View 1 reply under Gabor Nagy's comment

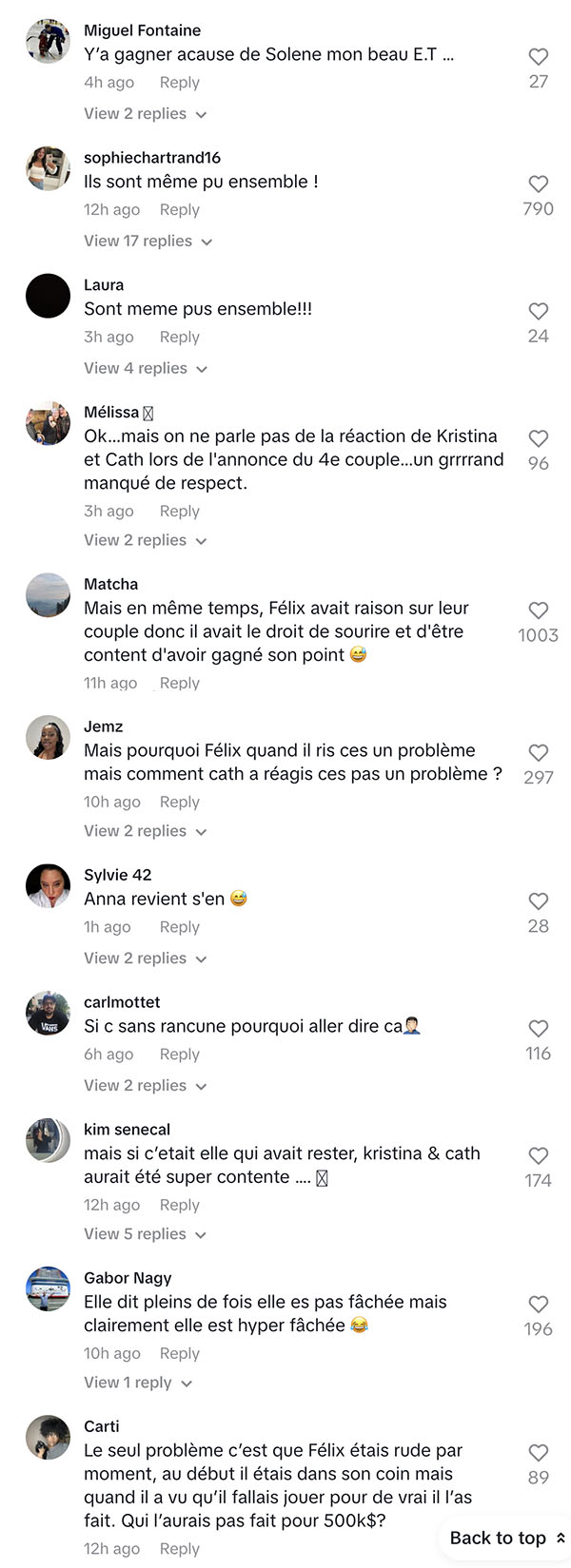pyautogui.click(x=138, y=1383)
